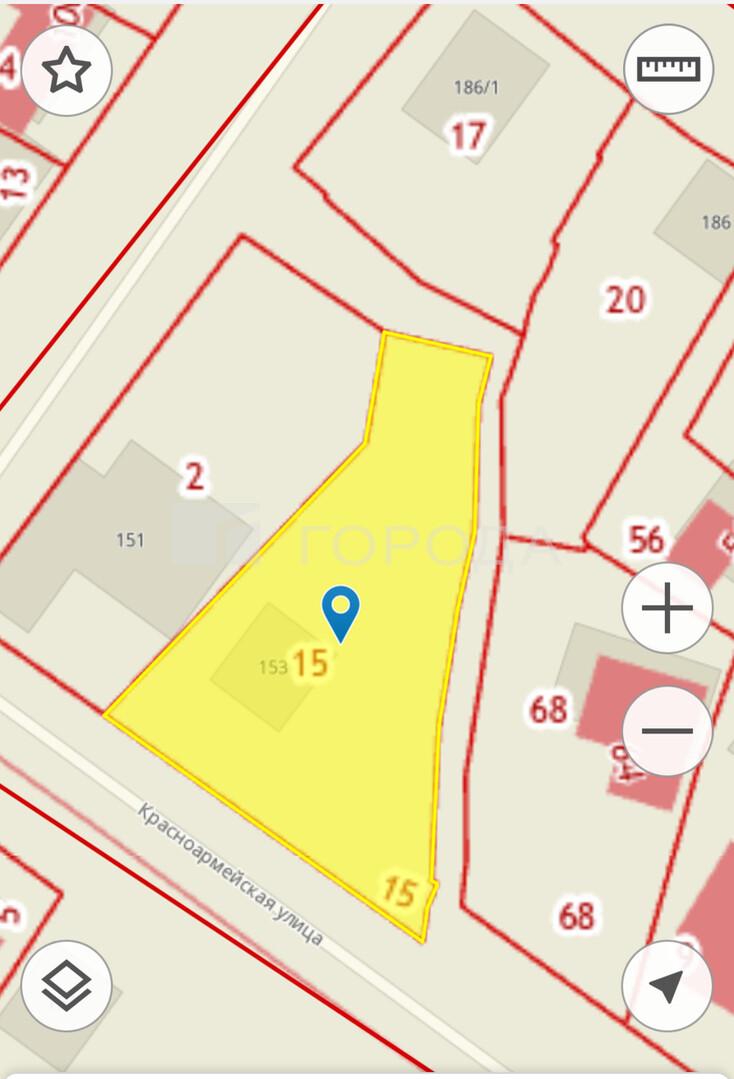Image resolution: width=734 pixels, height=1079 pixels.
Task: Open the ruler measurement tool
Action: pyautogui.click(x=668, y=69)
